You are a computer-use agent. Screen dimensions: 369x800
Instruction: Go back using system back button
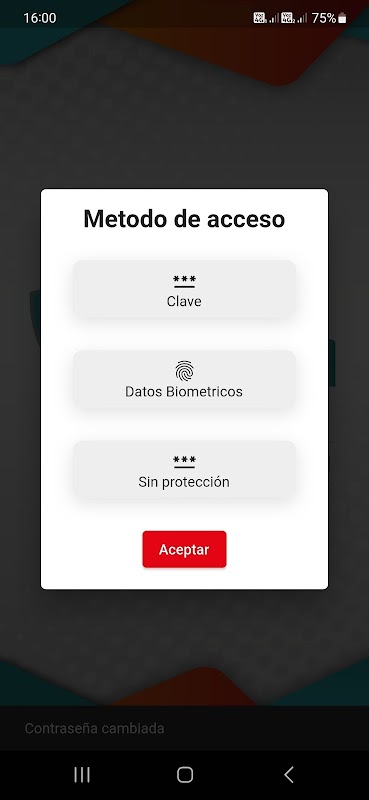289,774
